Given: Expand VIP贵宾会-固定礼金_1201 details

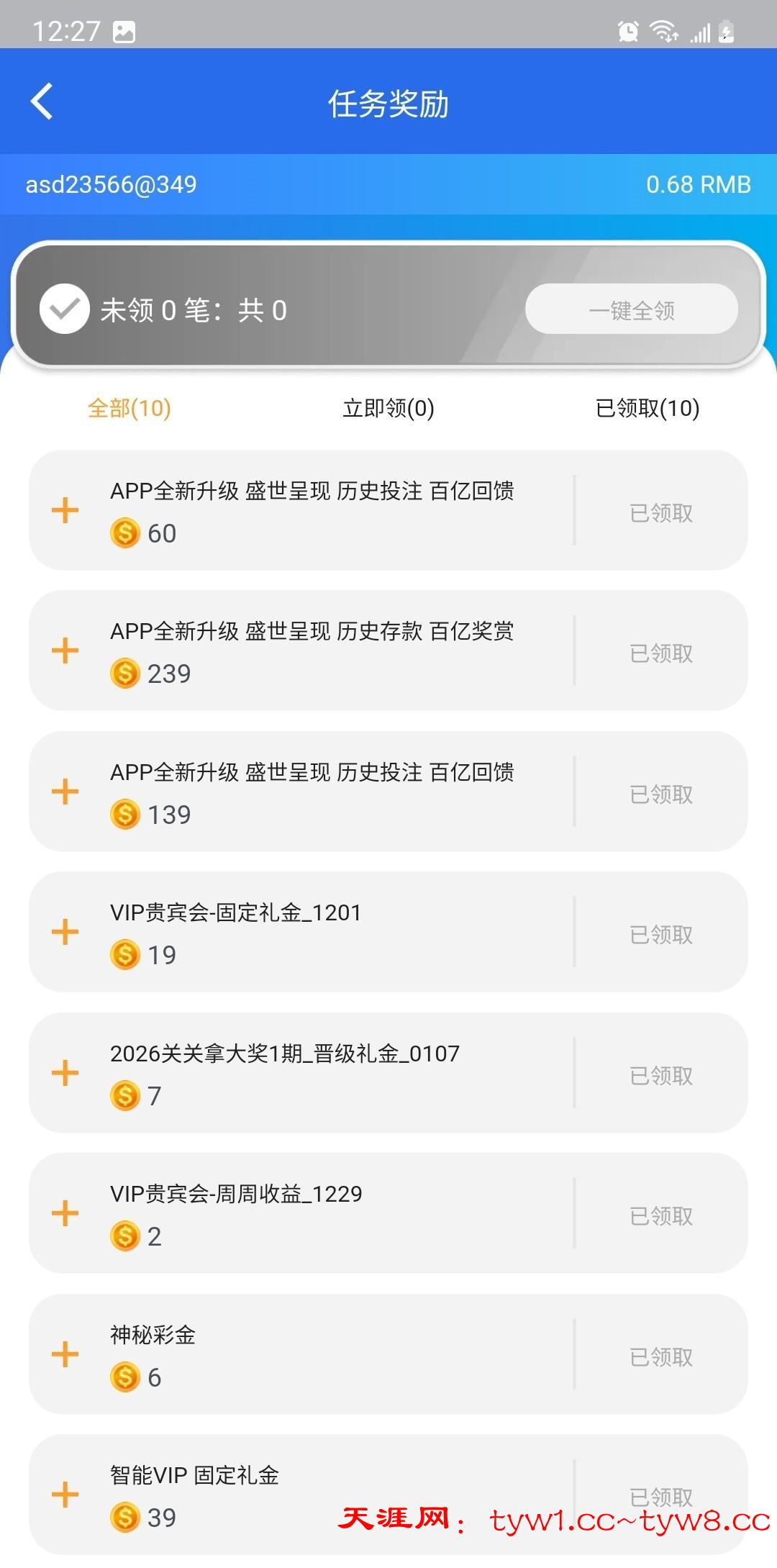Looking at the screenshot, I should coord(65,932).
